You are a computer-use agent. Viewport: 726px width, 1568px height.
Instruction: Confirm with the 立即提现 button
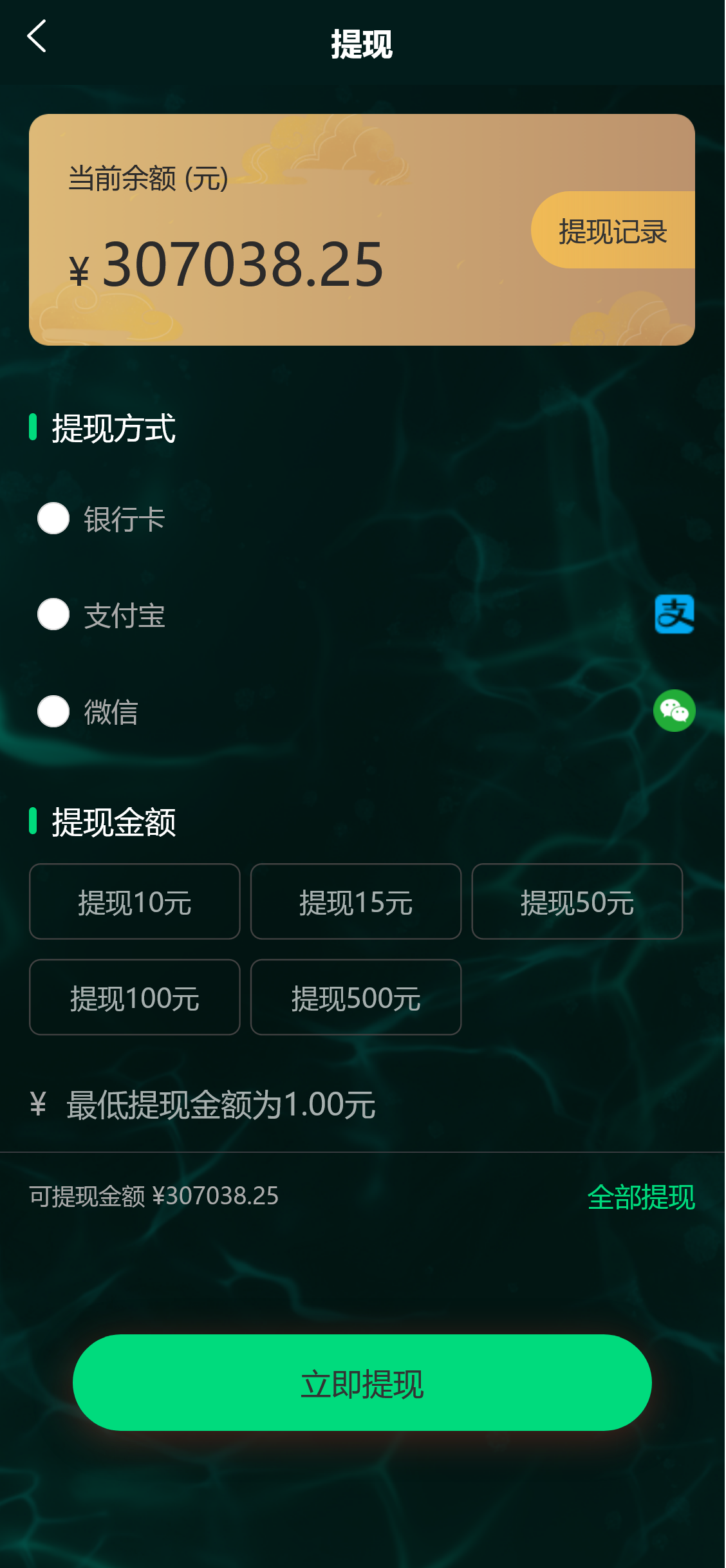tap(362, 1383)
